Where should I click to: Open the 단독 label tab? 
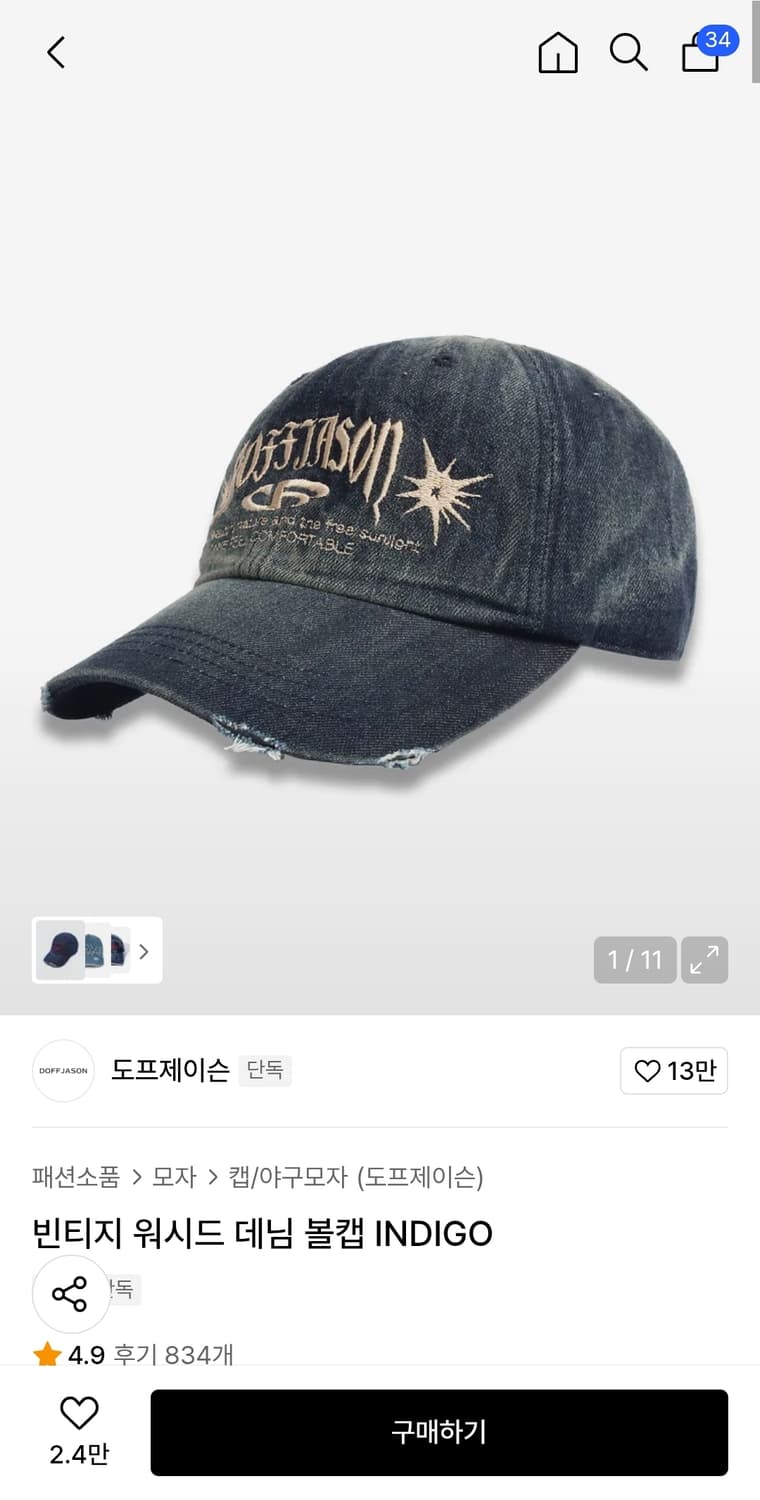(x=264, y=1070)
